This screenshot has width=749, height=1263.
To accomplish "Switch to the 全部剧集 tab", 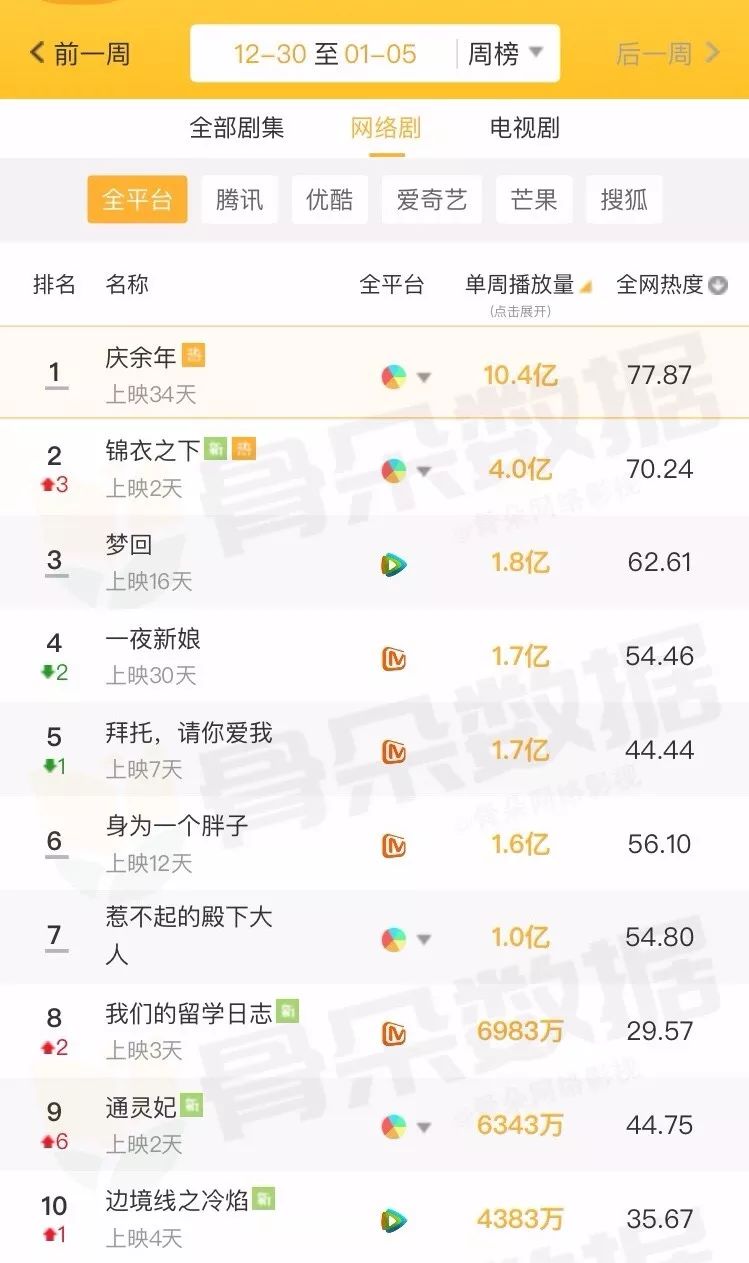I will click(237, 128).
